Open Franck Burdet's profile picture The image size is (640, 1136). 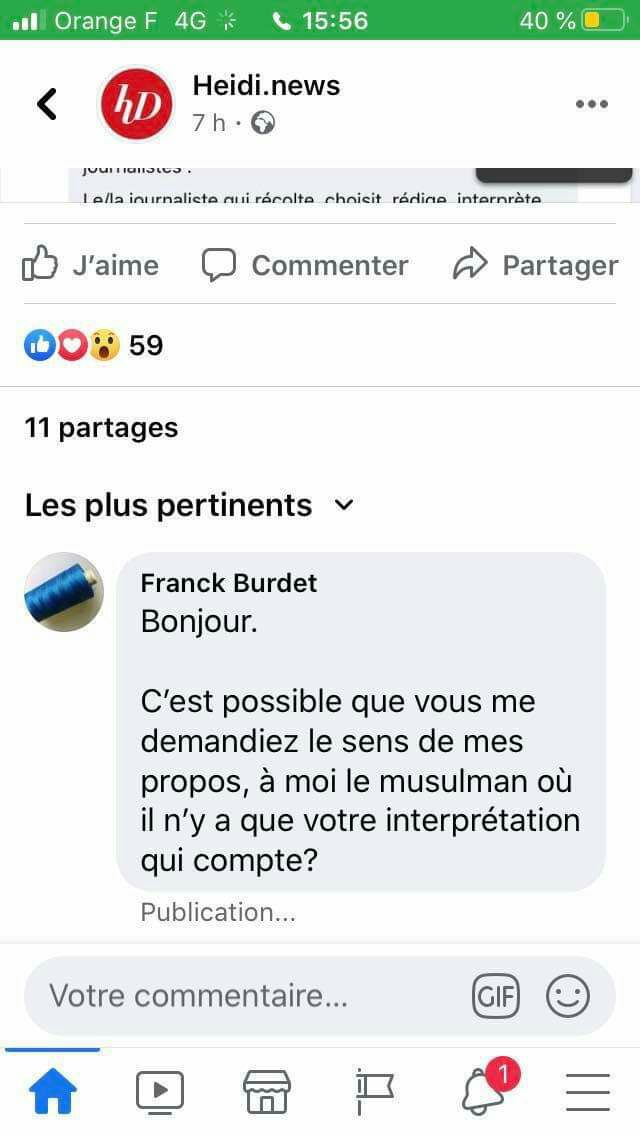64,592
